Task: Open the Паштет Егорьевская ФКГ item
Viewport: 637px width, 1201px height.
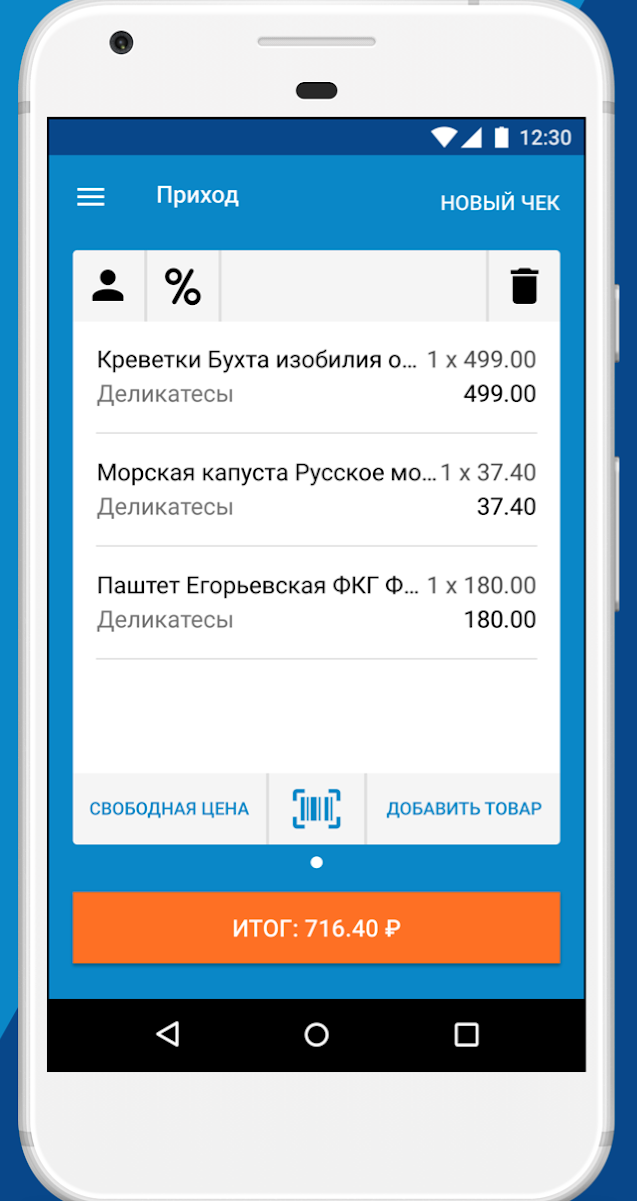Action: tap(316, 602)
